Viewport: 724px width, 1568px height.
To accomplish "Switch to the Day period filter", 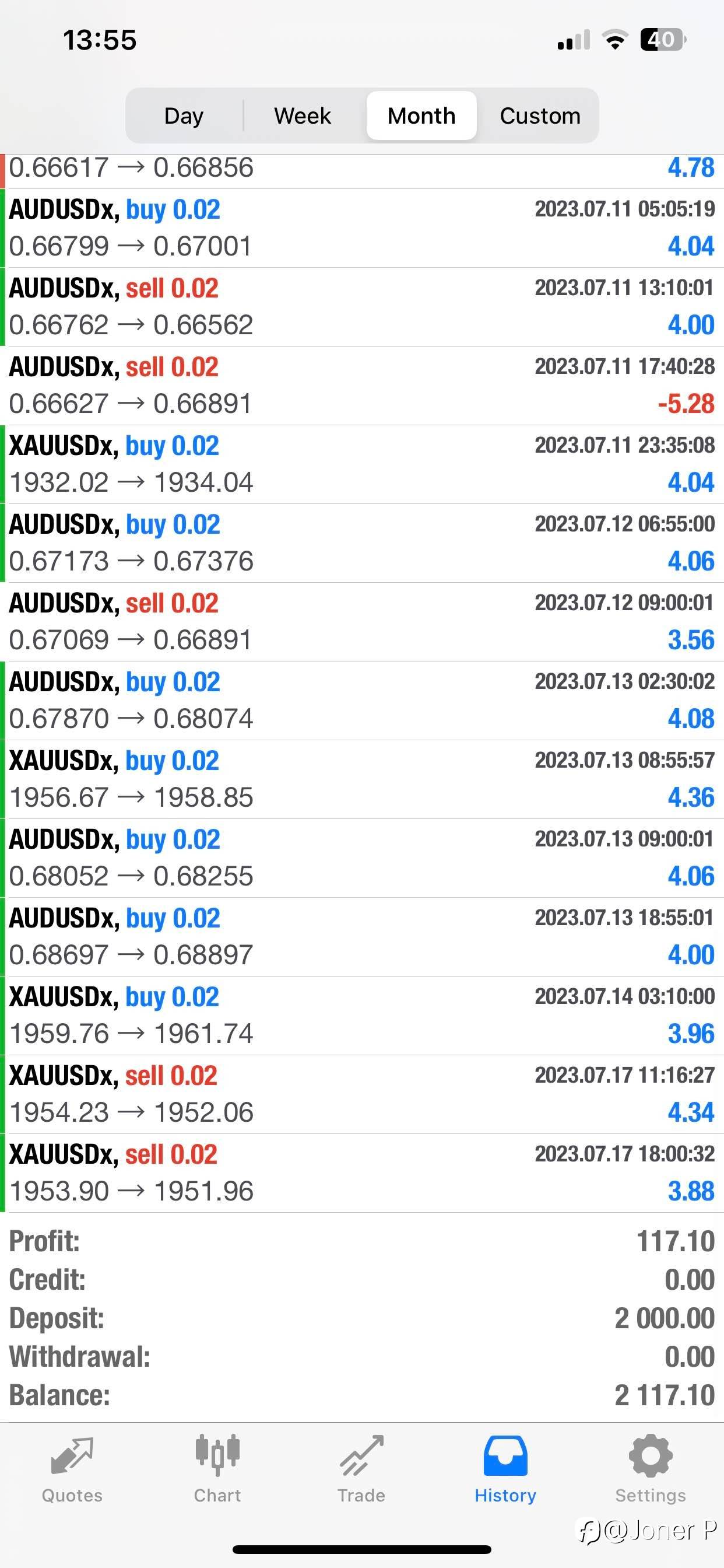I will point(184,116).
